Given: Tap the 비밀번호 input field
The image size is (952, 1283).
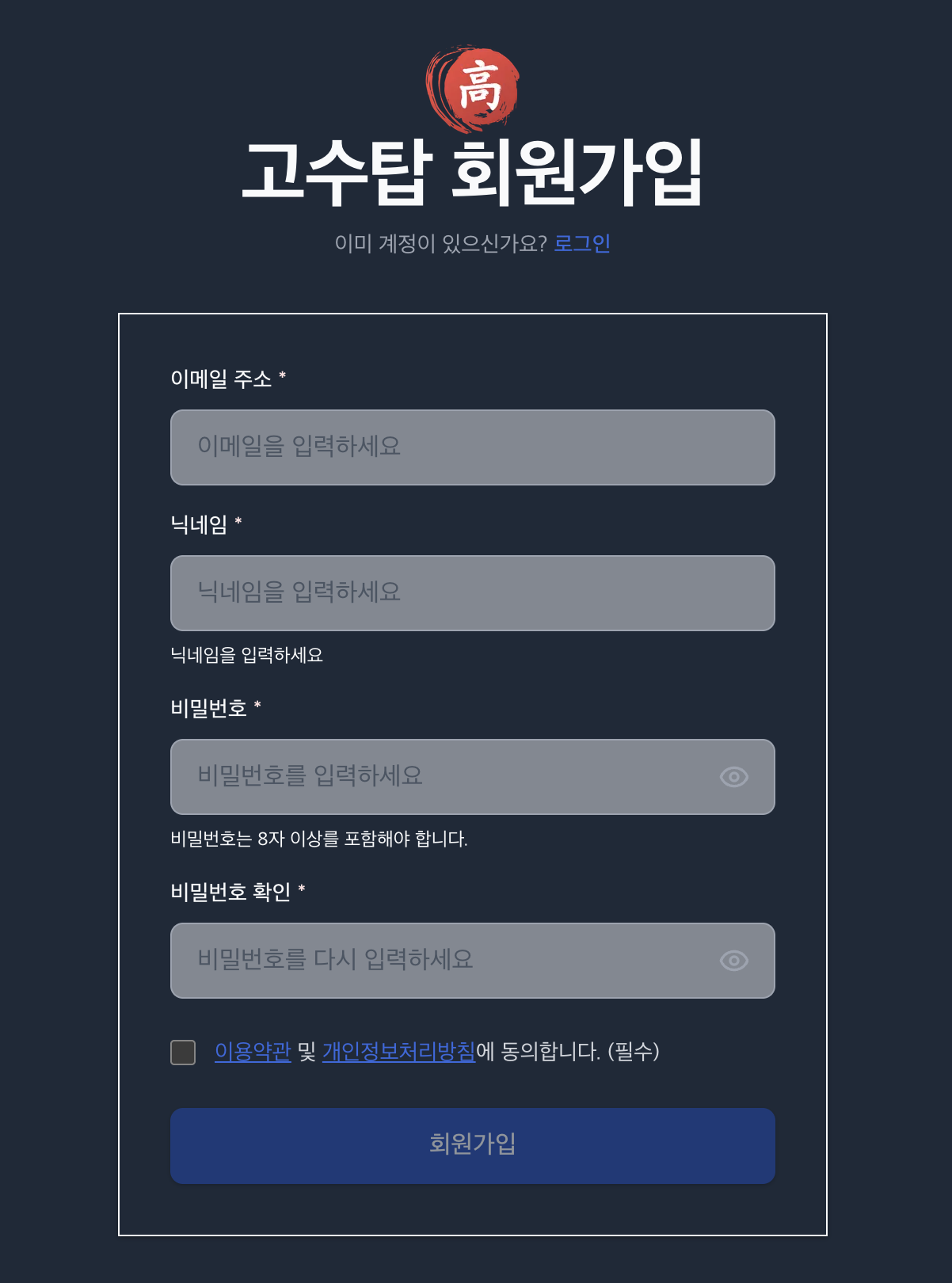Looking at the screenshot, I should (x=444, y=777).
